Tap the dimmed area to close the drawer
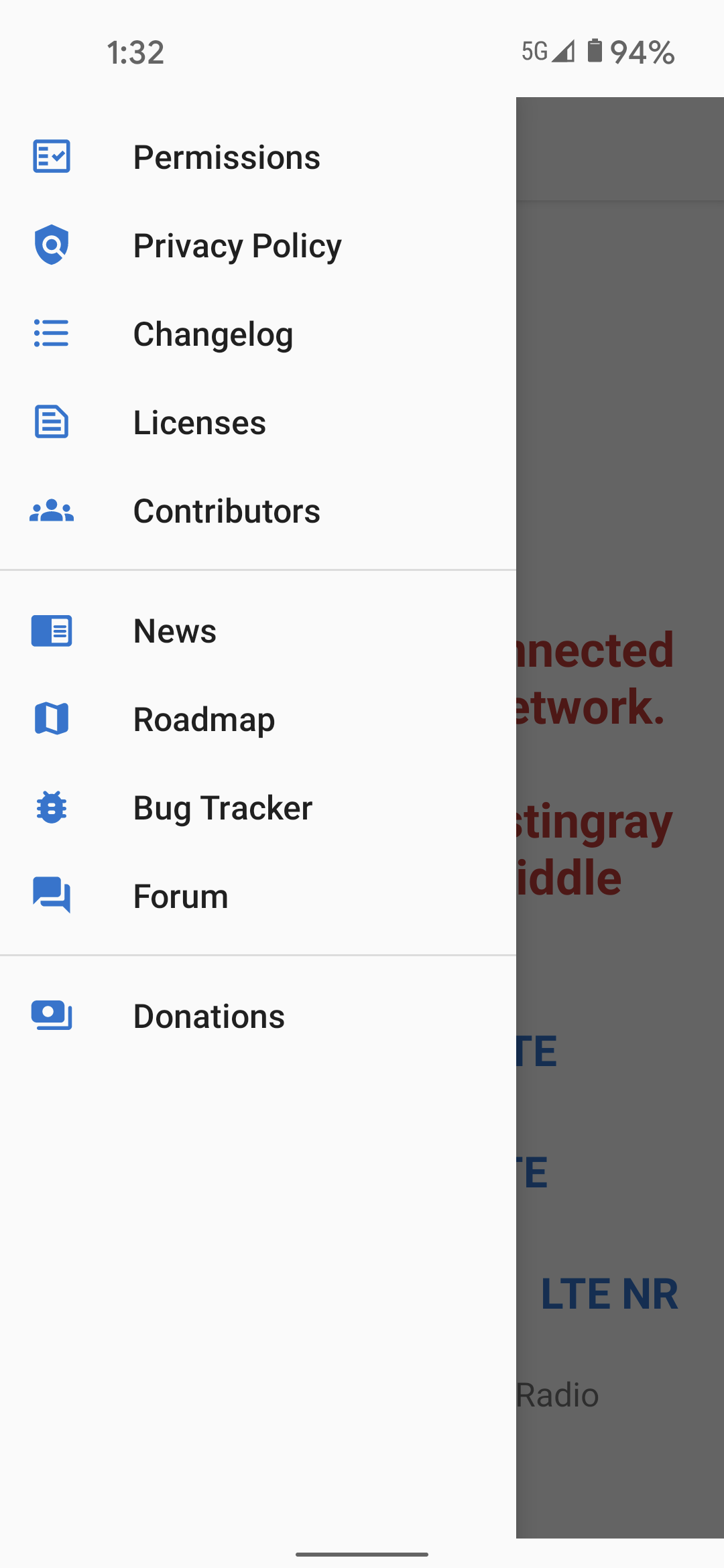Viewport: 724px width, 1568px height. pyautogui.click(x=620, y=818)
